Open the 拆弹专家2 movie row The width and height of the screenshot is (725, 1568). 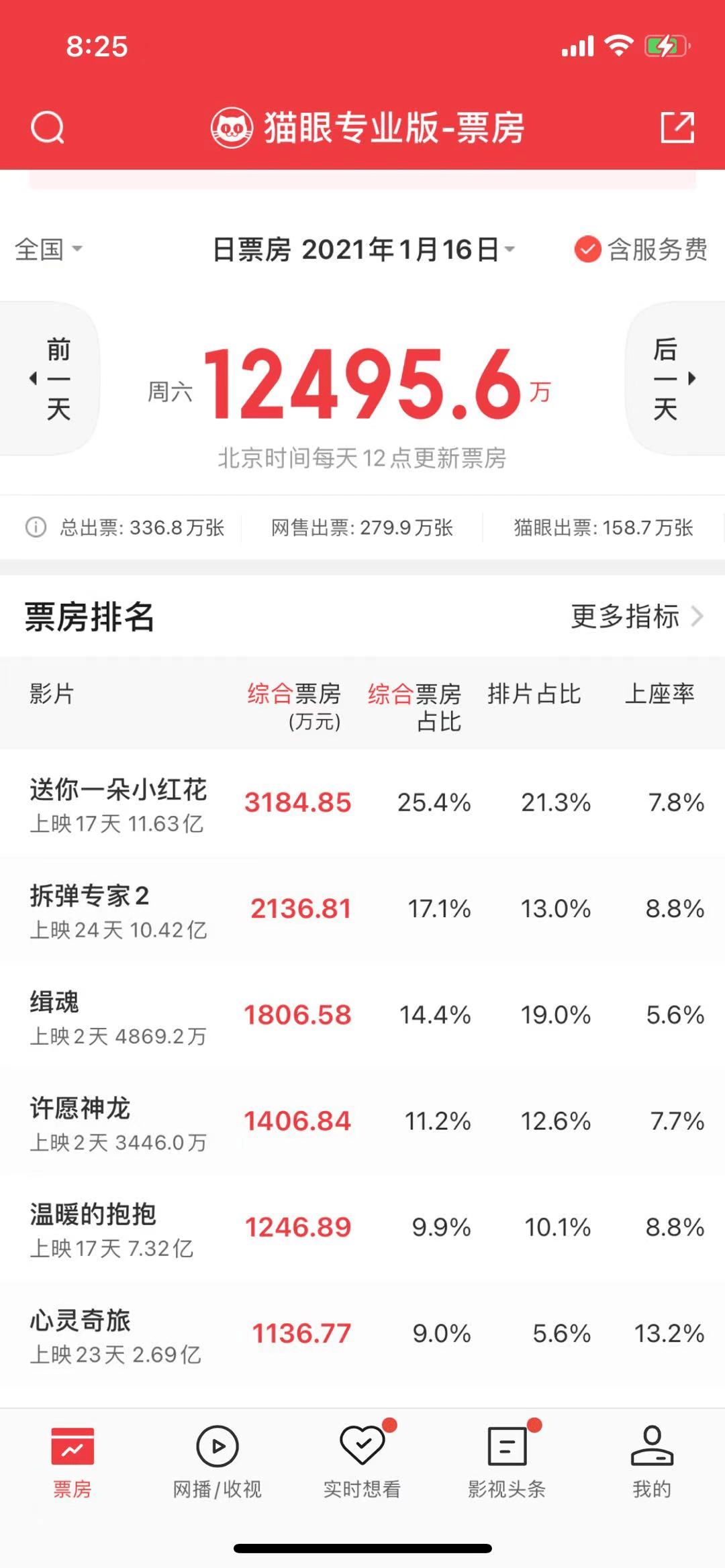[x=362, y=908]
